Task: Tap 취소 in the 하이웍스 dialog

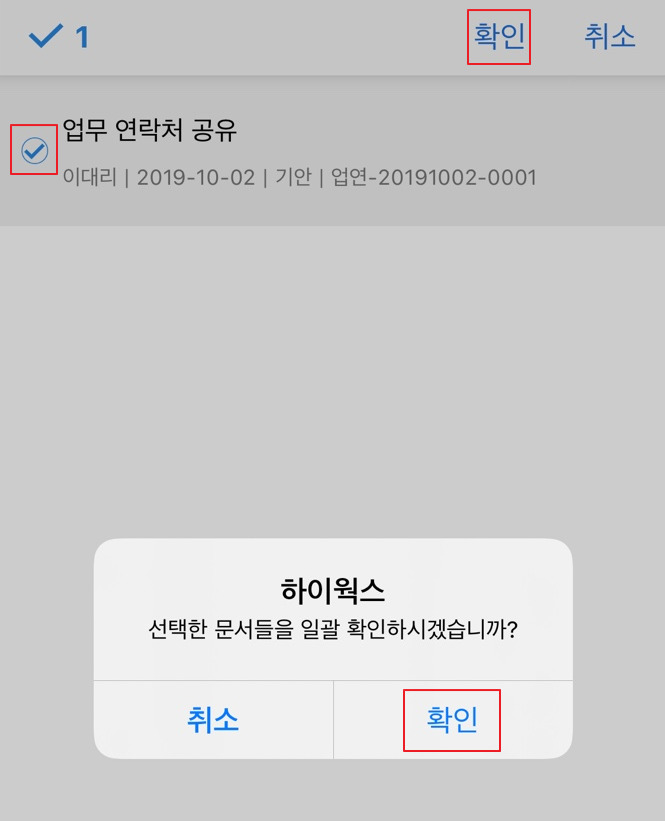Action: 213,720
